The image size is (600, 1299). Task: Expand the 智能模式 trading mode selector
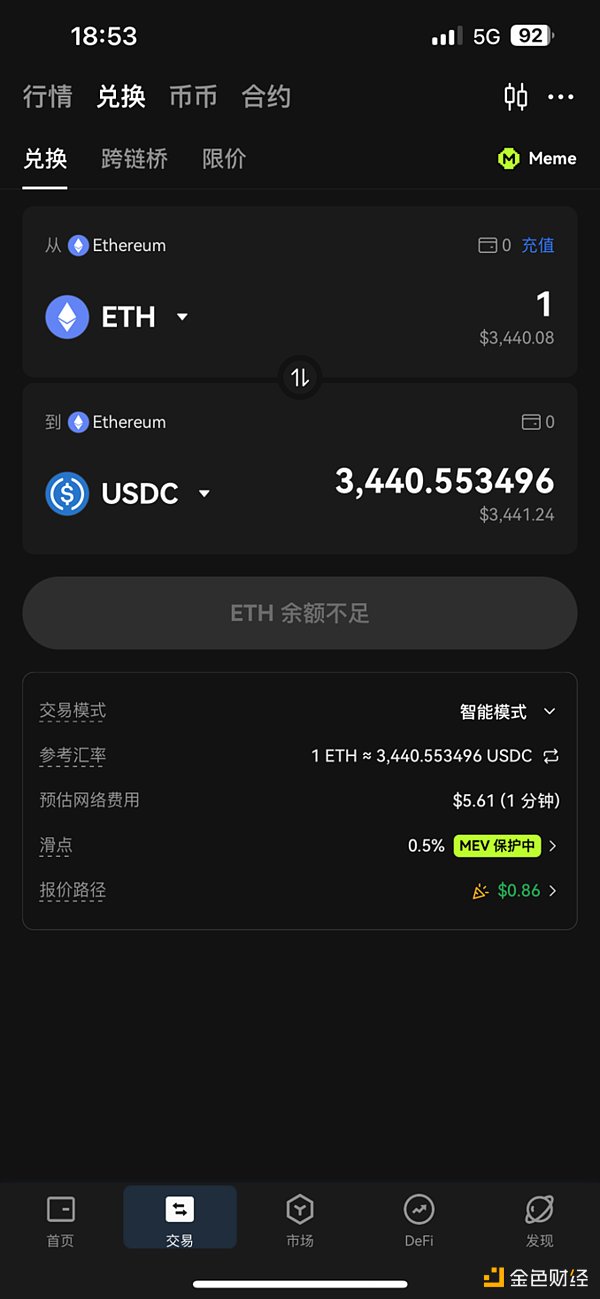coord(507,711)
